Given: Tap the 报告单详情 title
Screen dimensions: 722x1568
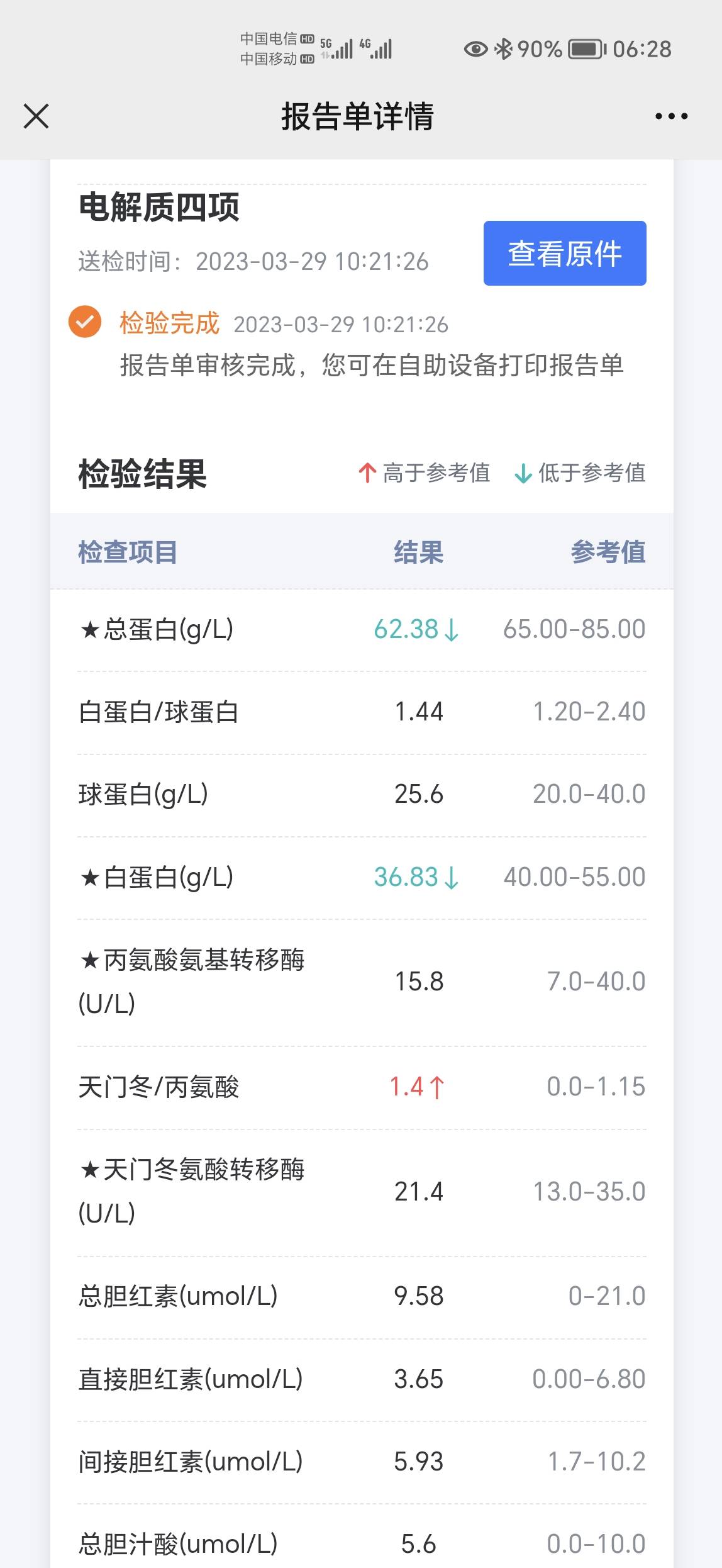Looking at the screenshot, I should (360, 116).
